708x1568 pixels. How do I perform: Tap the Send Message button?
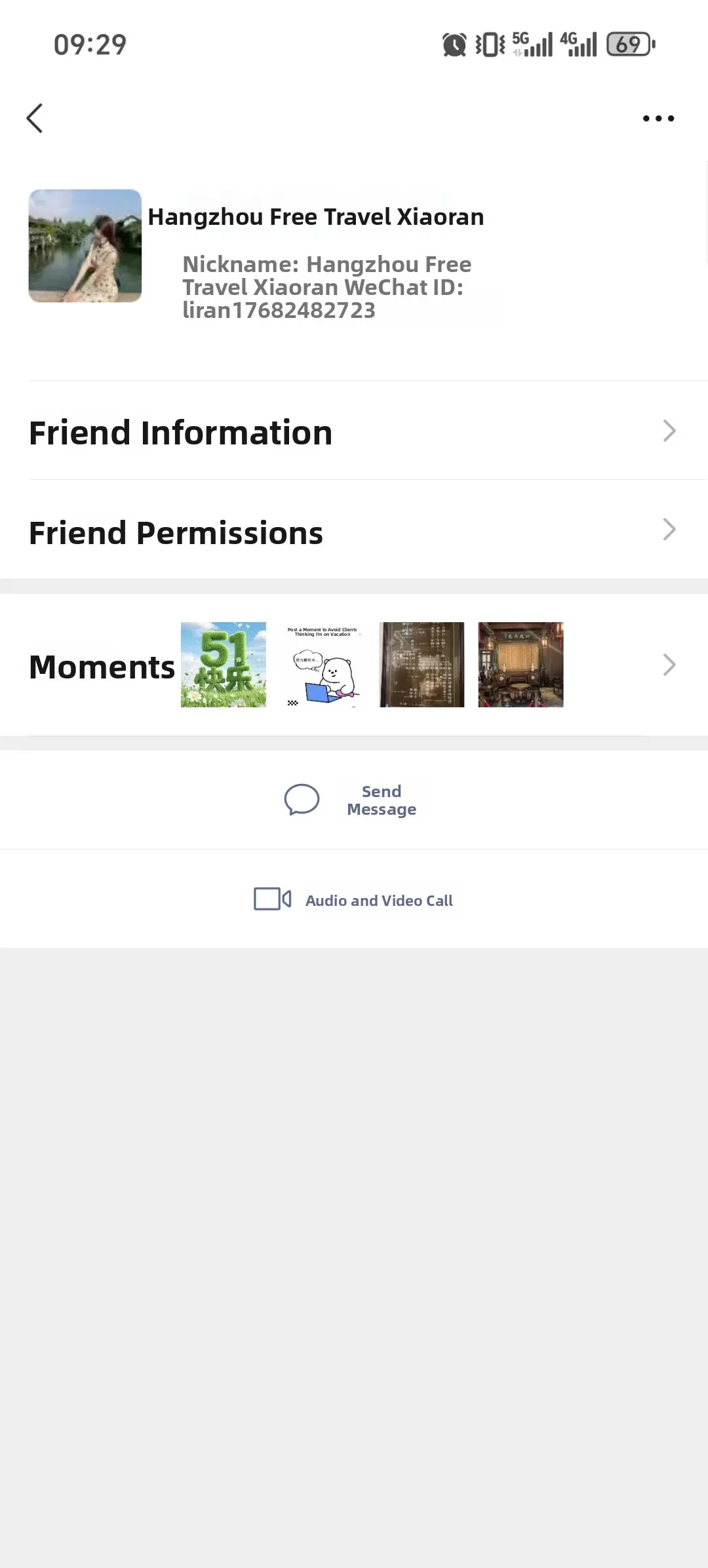tap(354, 800)
